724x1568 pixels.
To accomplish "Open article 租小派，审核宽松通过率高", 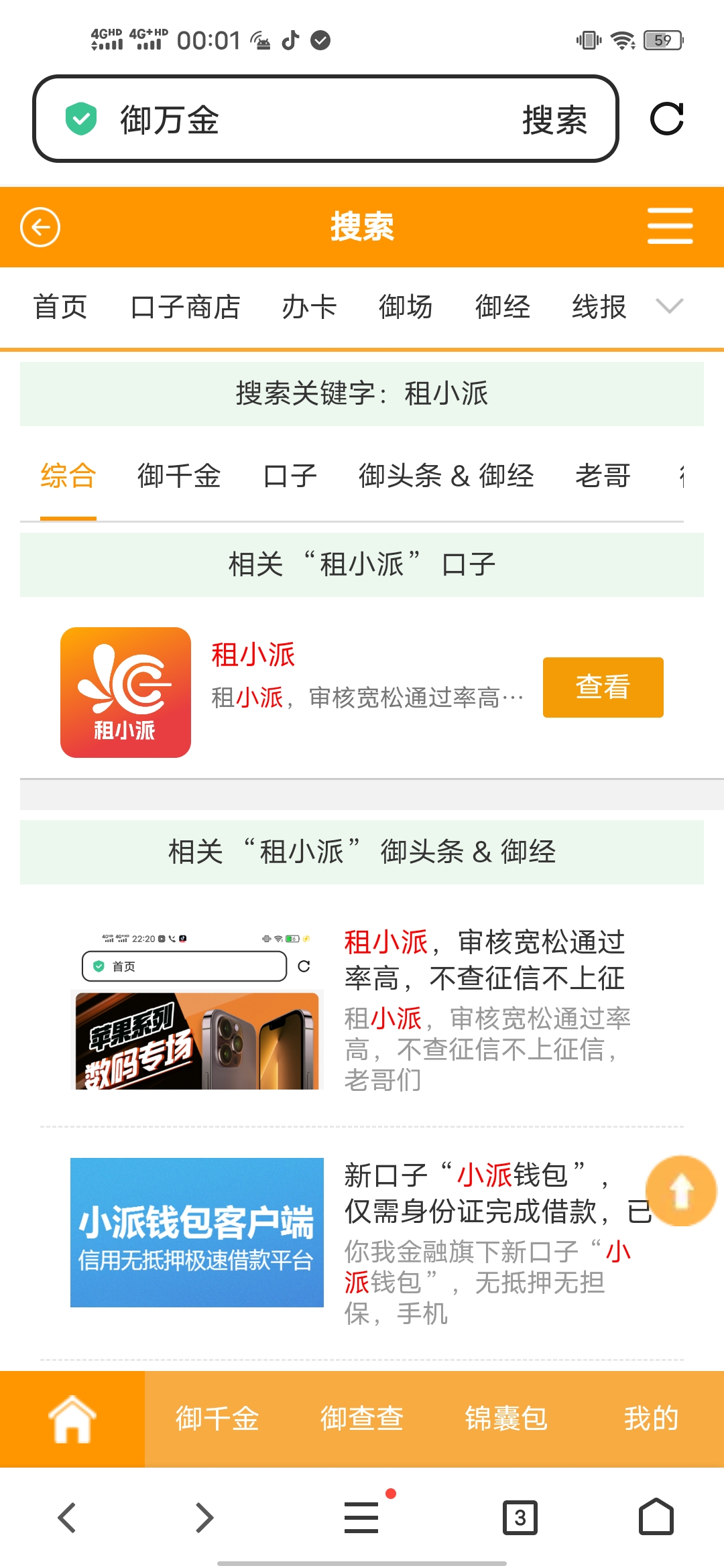I will tap(484, 960).
